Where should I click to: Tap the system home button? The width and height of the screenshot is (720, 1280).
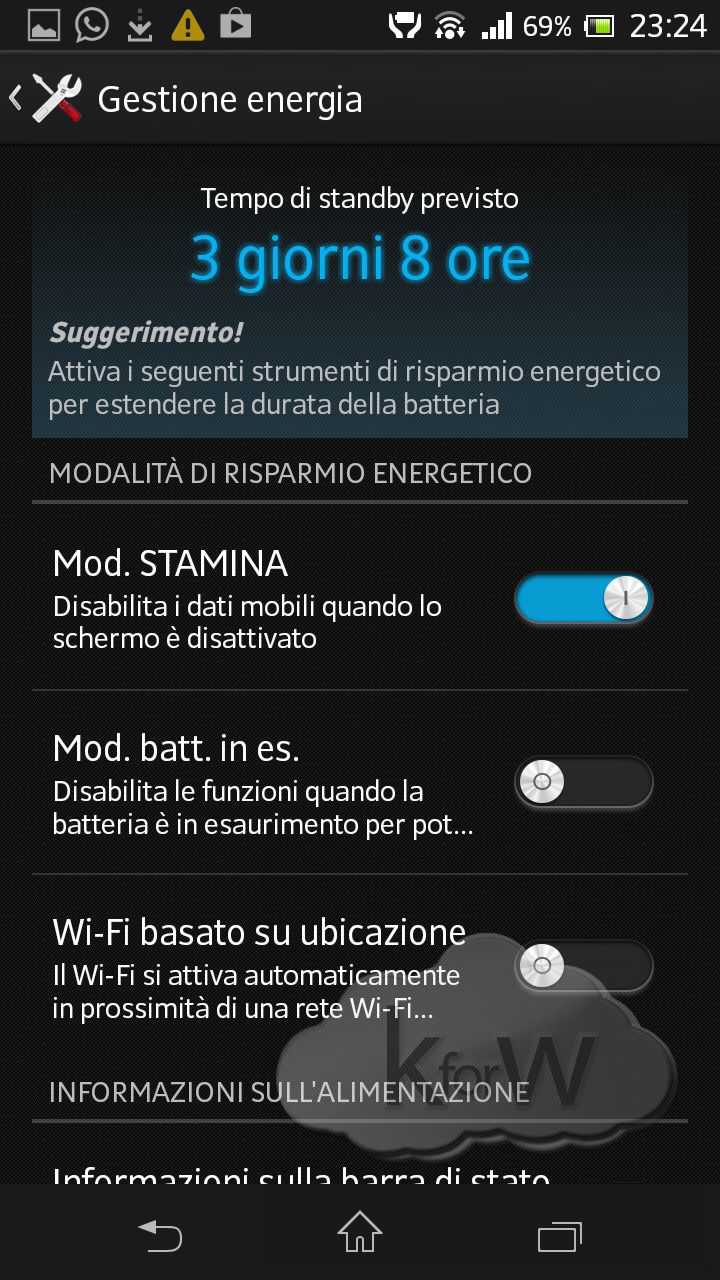coord(360,1232)
